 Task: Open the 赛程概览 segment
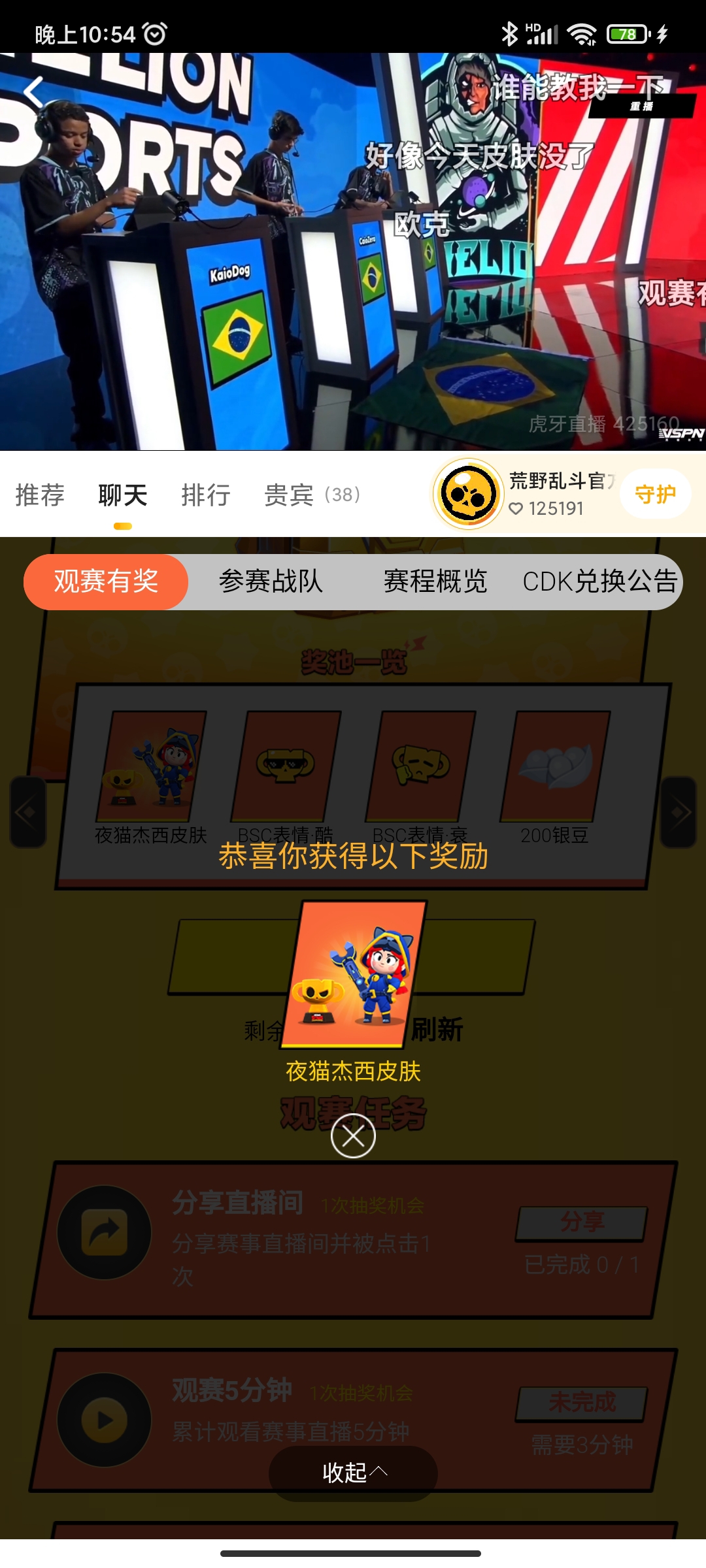click(x=435, y=581)
